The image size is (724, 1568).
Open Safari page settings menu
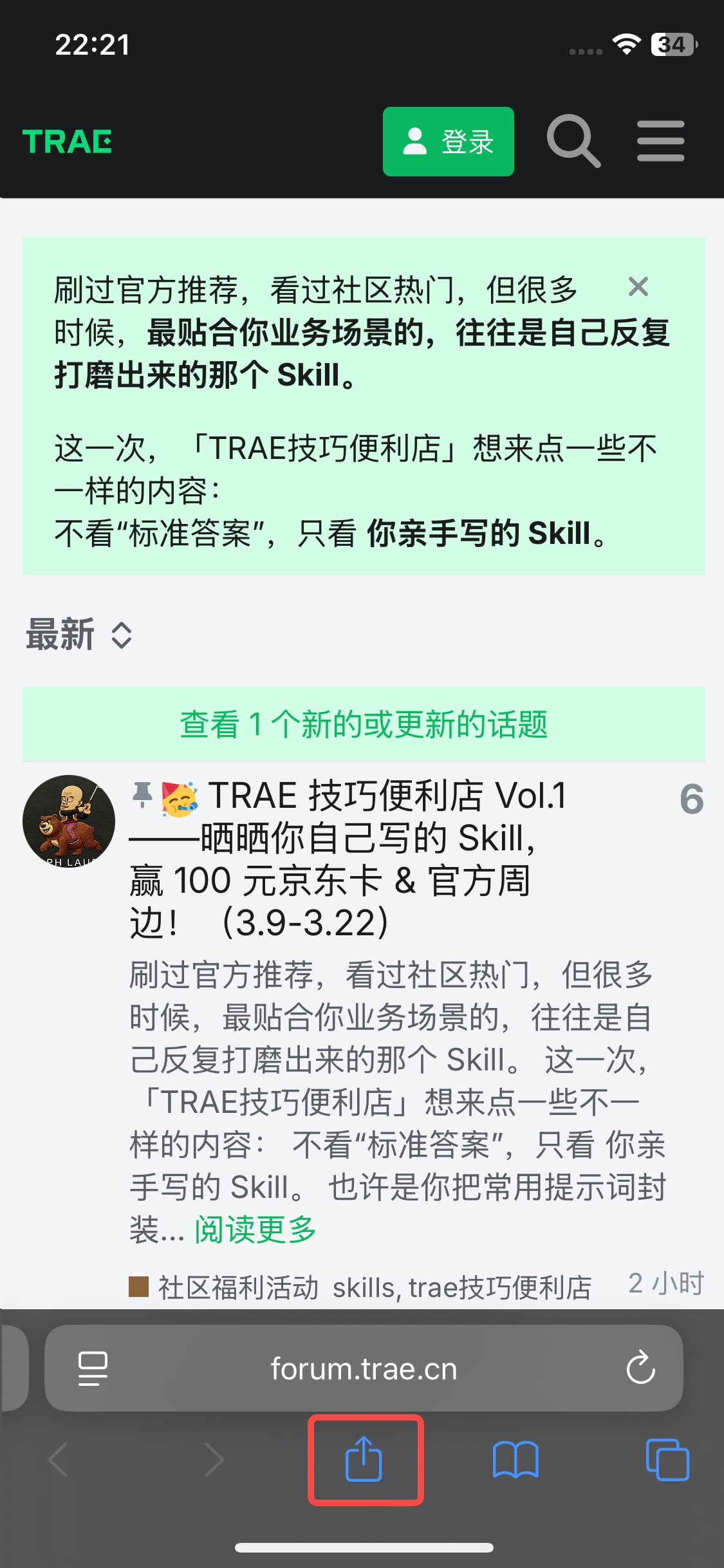point(93,1368)
